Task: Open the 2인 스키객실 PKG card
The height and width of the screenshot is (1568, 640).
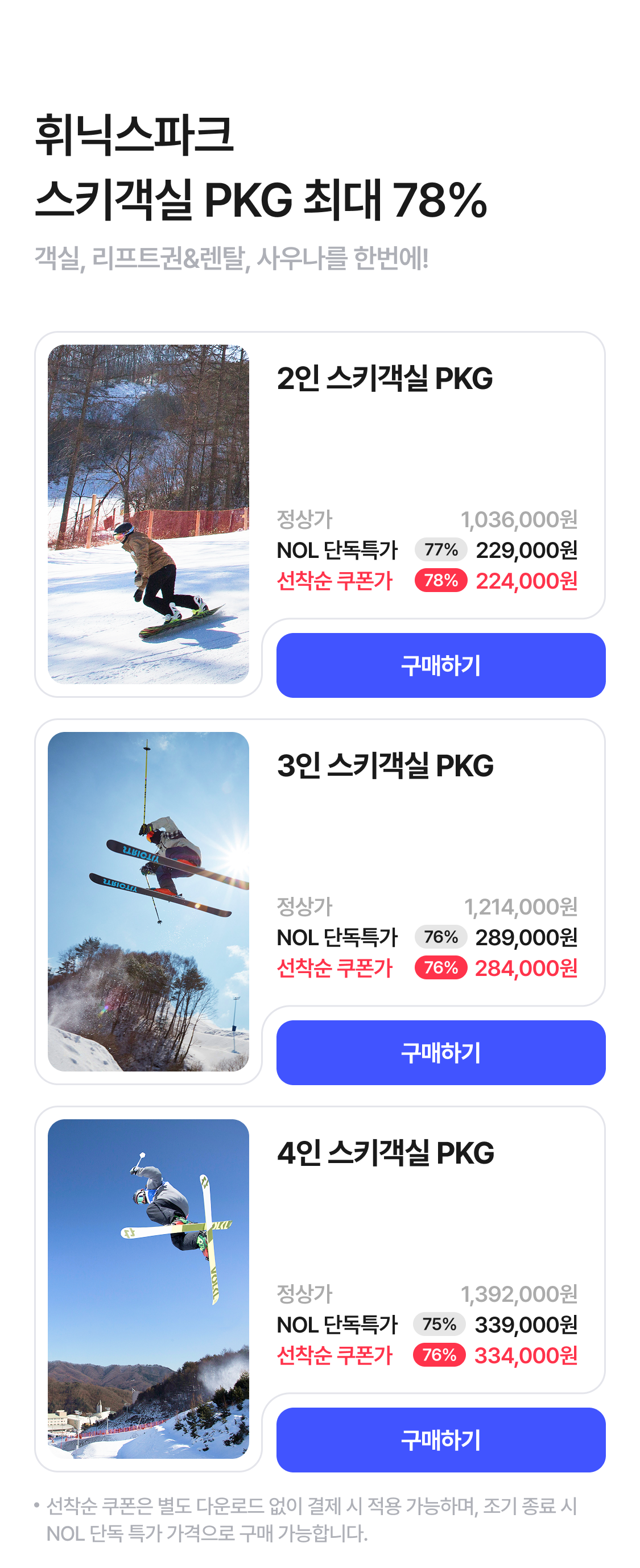Action: (x=383, y=379)
